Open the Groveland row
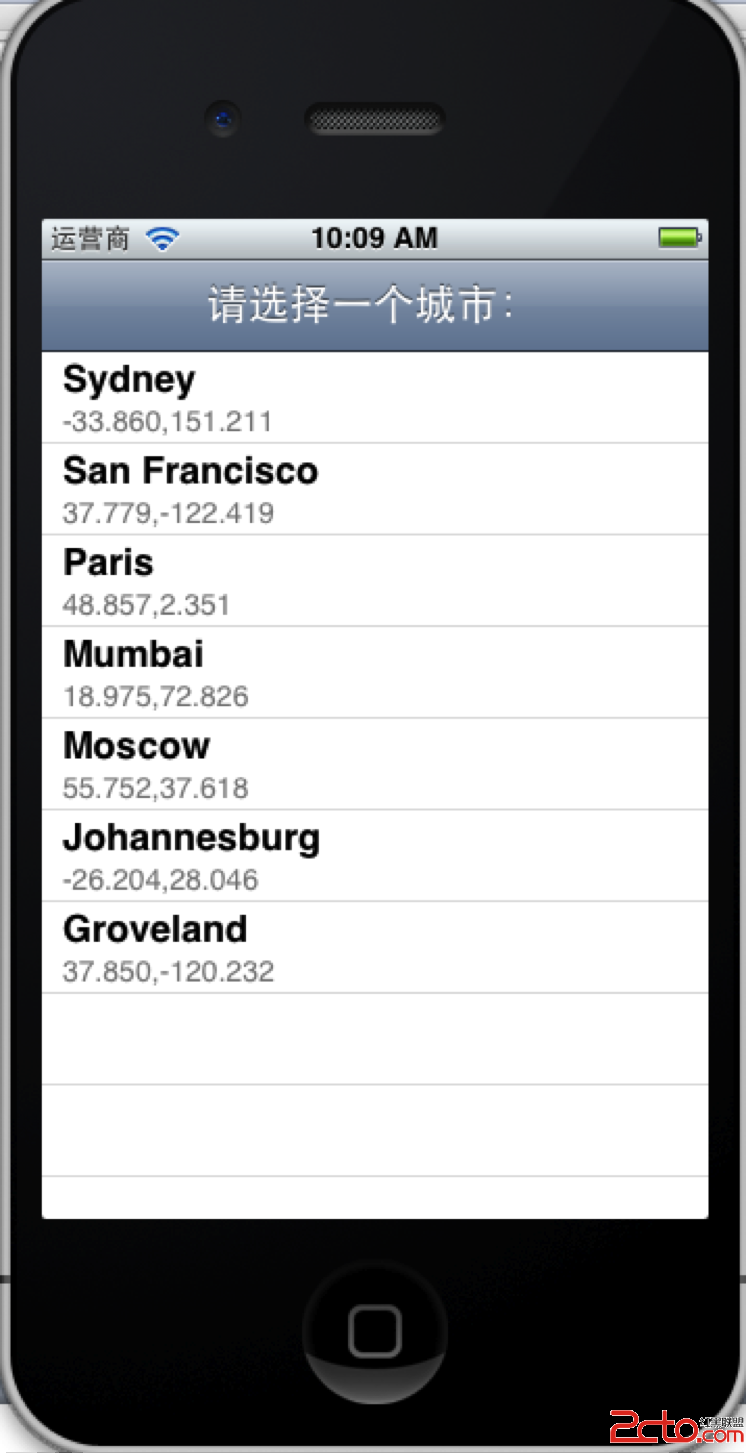The height and width of the screenshot is (1453, 747). tap(375, 948)
